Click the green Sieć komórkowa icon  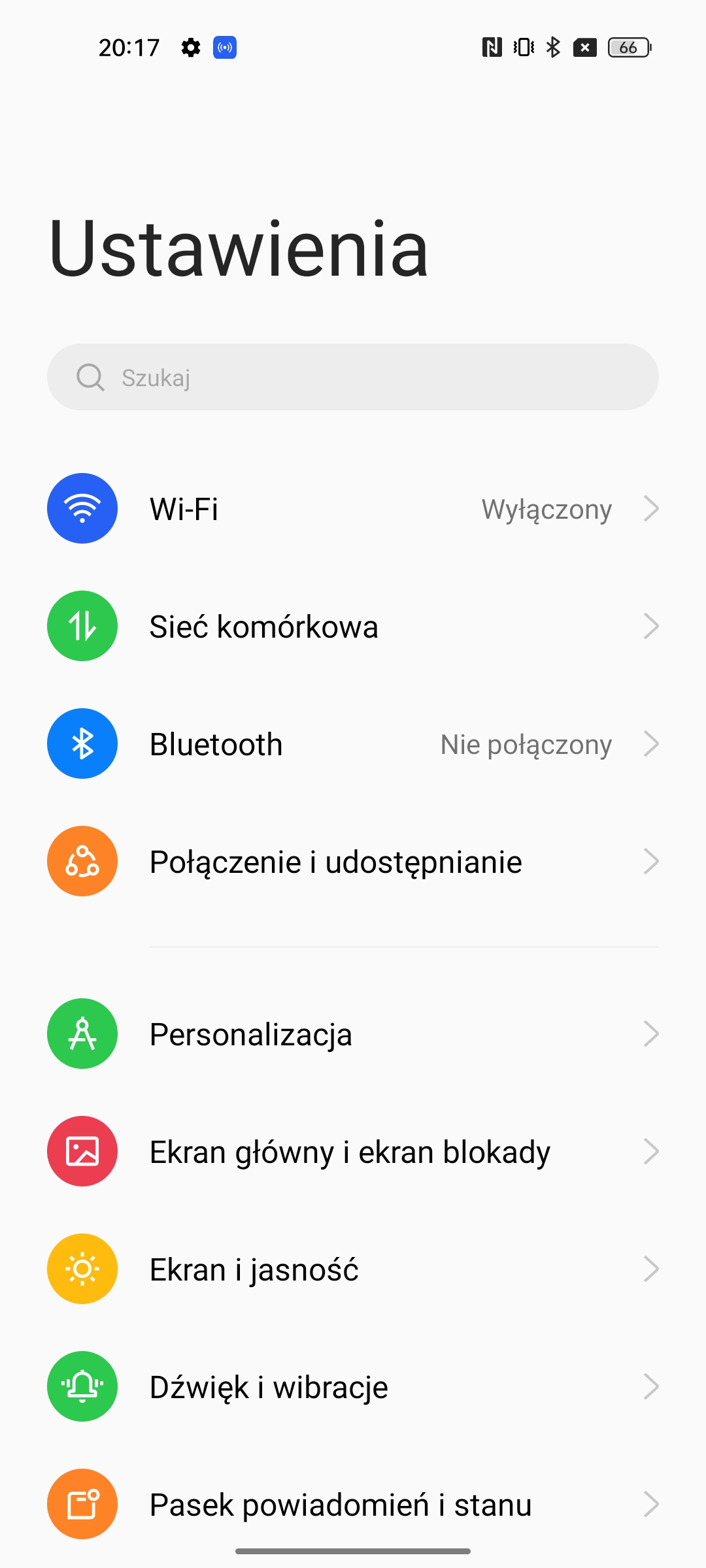coord(82,626)
